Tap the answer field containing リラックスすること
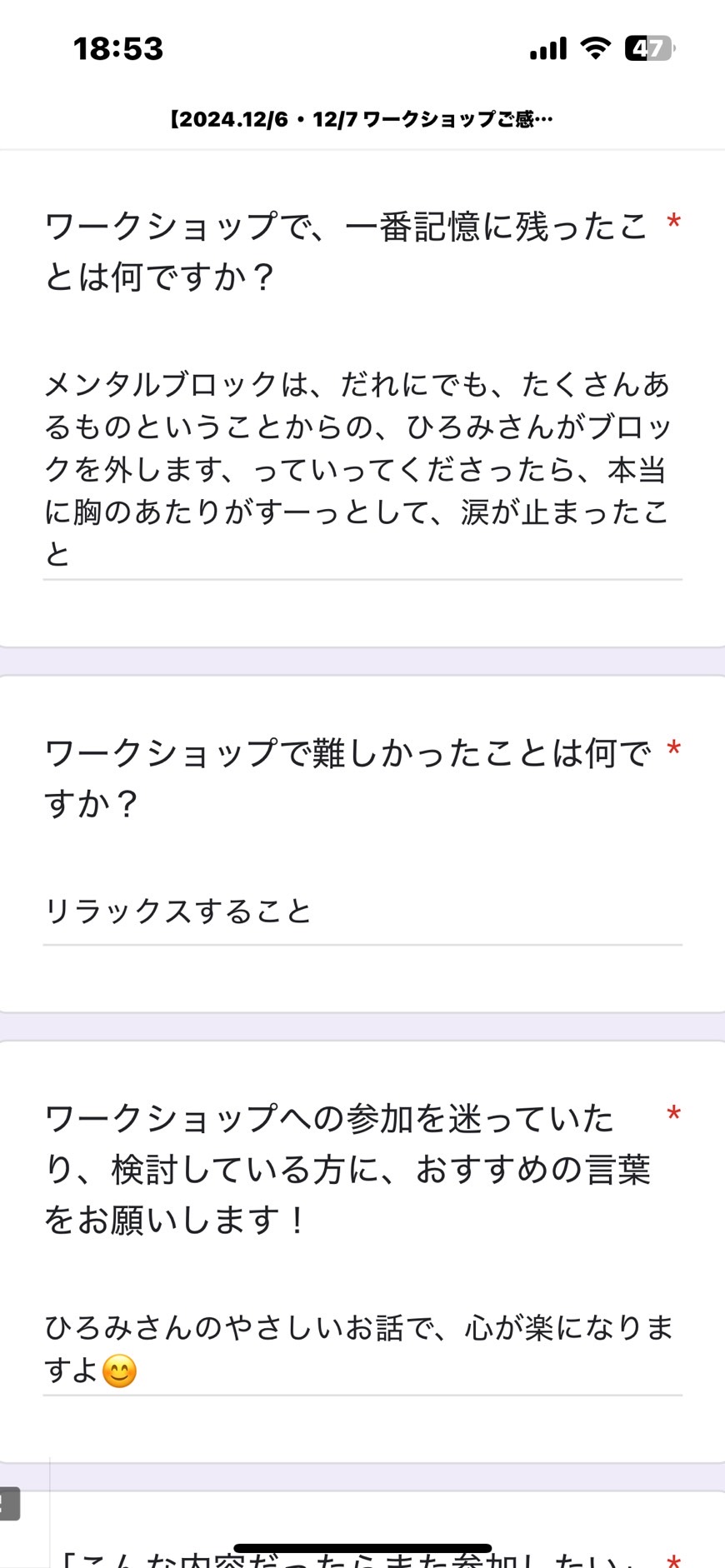The width and height of the screenshot is (725, 1568). [x=362, y=912]
